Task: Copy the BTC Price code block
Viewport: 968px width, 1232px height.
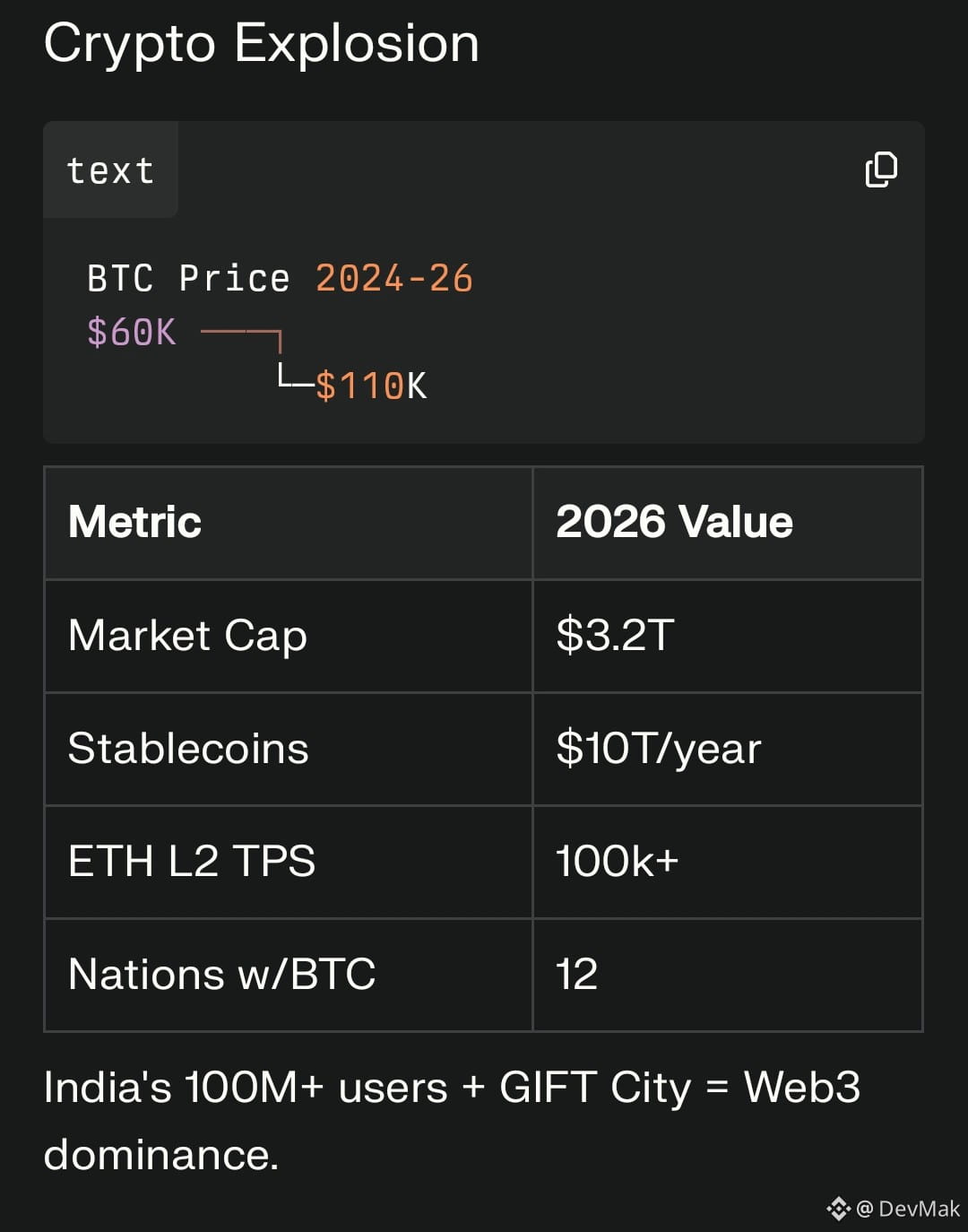Action: pyautogui.click(x=881, y=169)
